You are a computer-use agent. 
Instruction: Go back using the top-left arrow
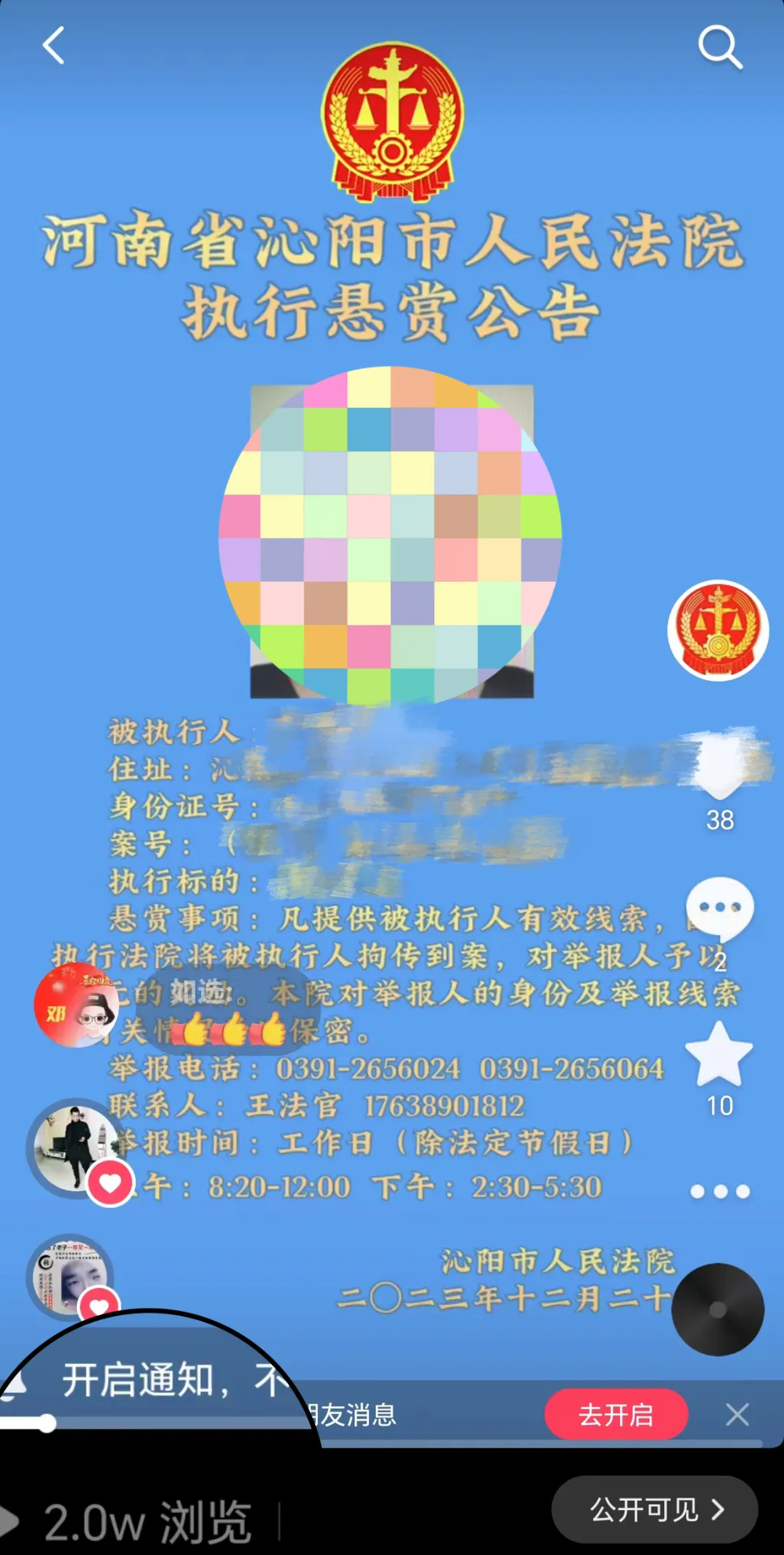54,46
